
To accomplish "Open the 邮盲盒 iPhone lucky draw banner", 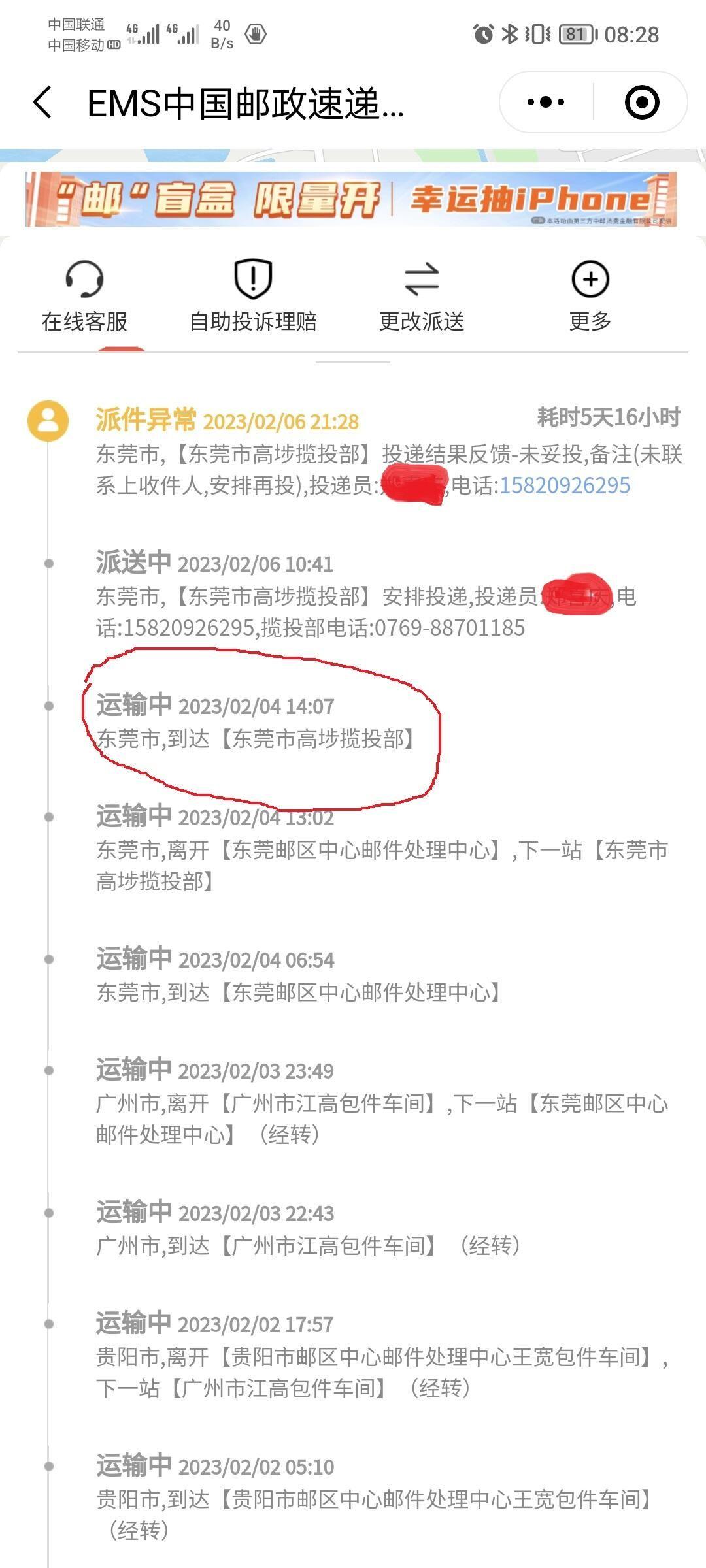I will pos(351,199).
